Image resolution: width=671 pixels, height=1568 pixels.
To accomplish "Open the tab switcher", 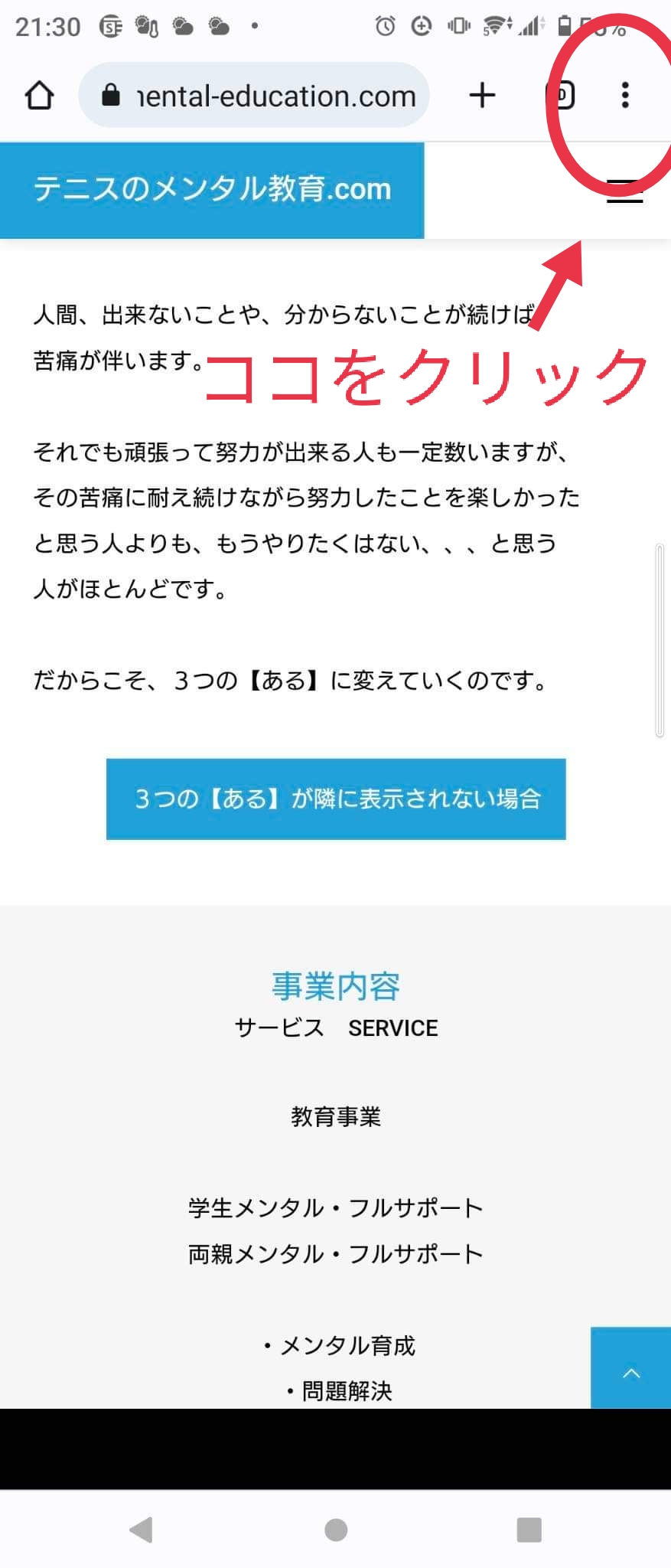I will click(x=560, y=96).
